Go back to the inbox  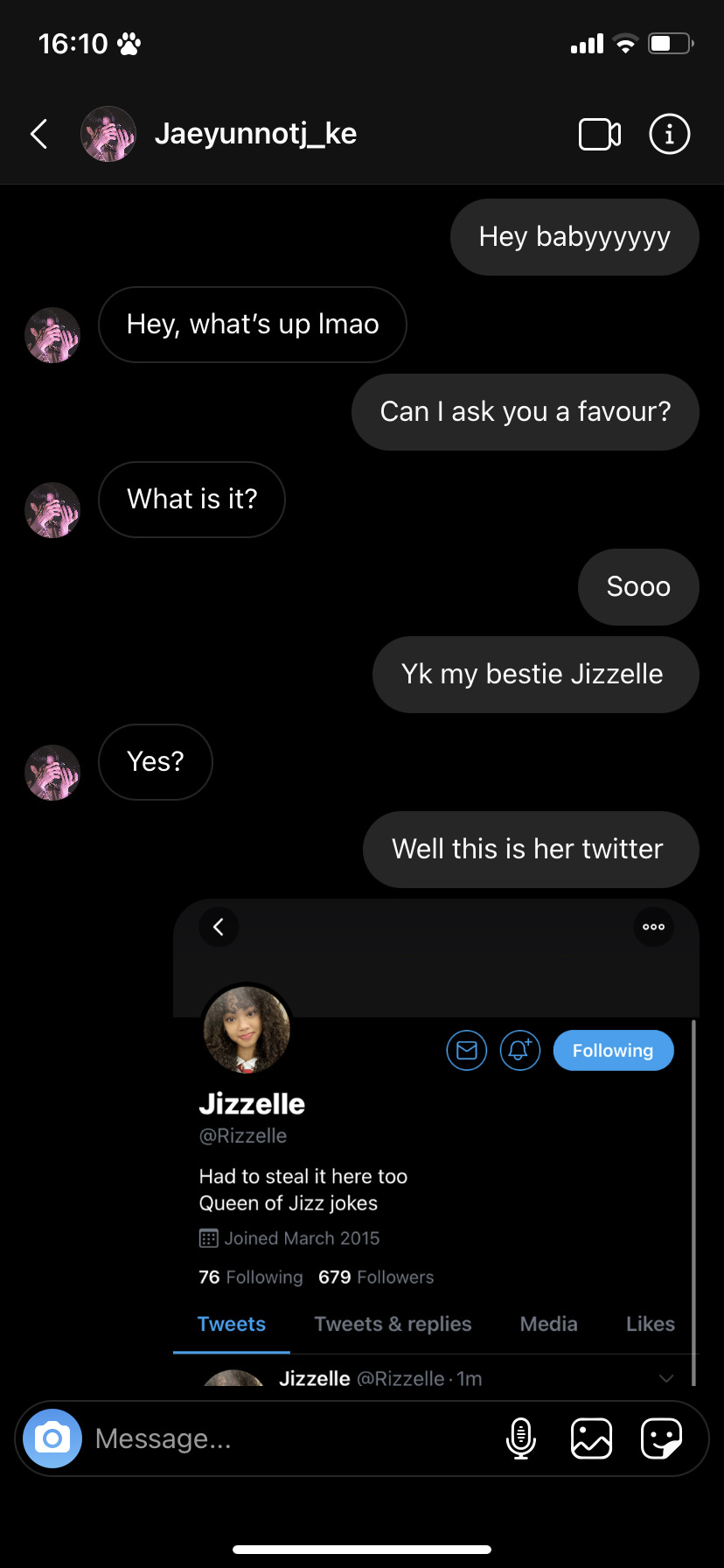(x=38, y=134)
